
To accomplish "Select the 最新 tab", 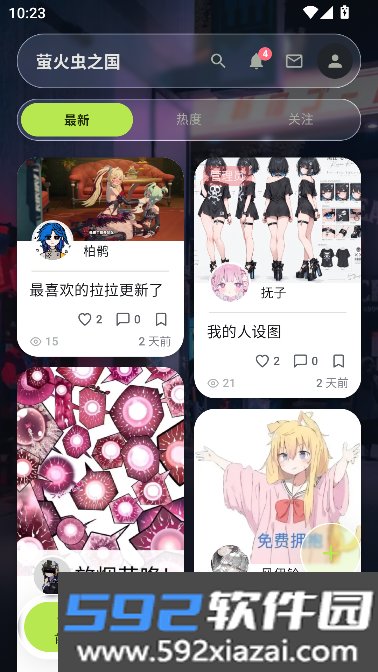I will point(77,120).
